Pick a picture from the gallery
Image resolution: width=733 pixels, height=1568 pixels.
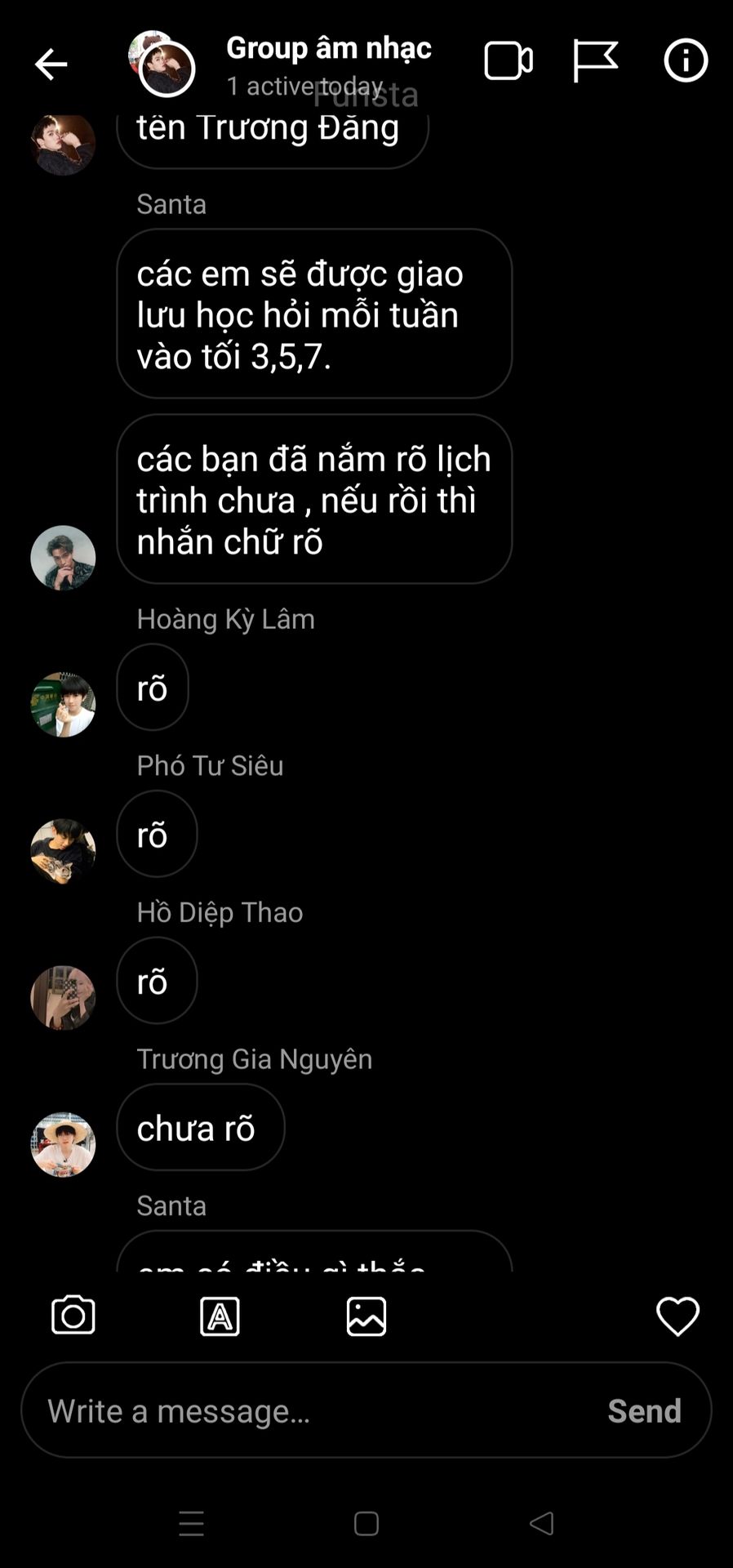pyautogui.click(x=366, y=1316)
